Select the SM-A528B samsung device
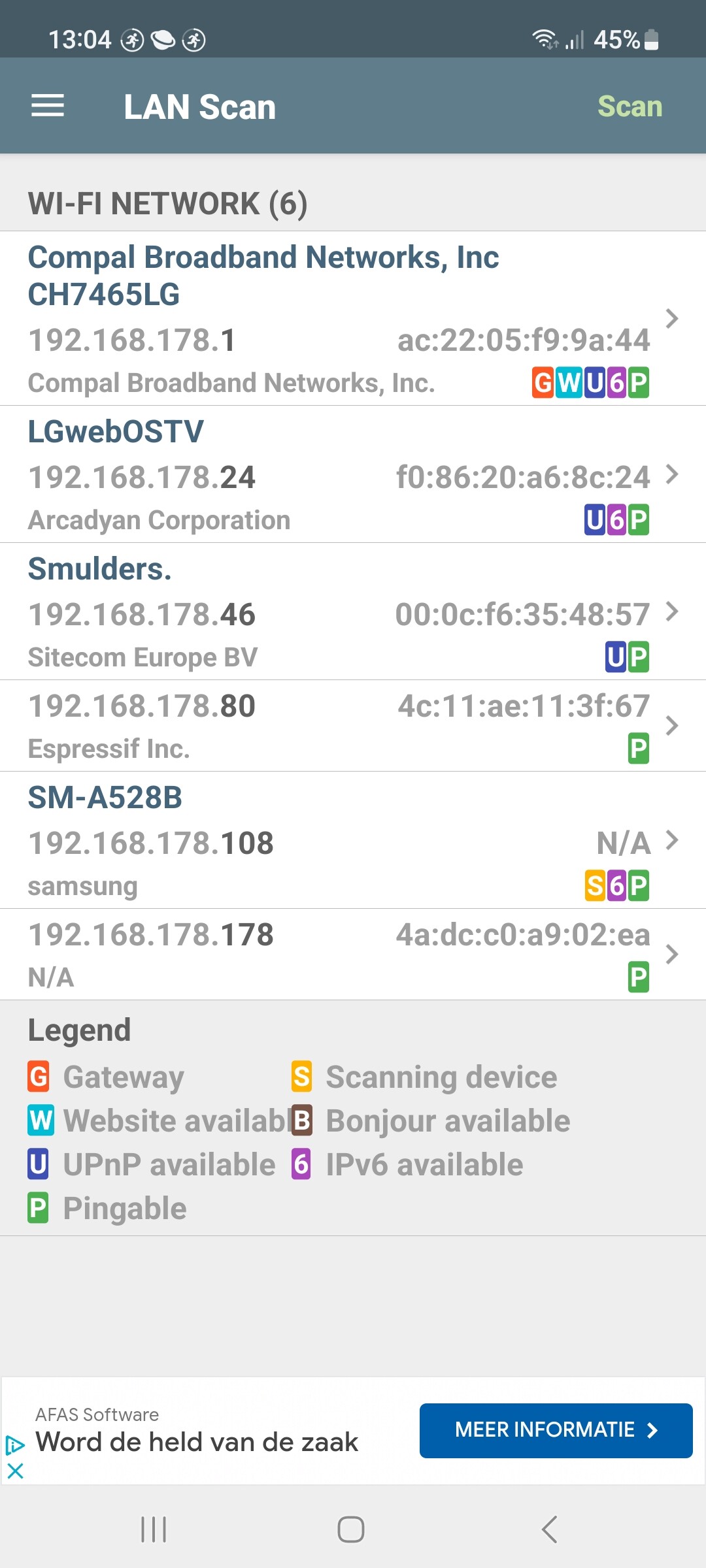Image resolution: width=706 pixels, height=1568 pixels. coord(353,840)
